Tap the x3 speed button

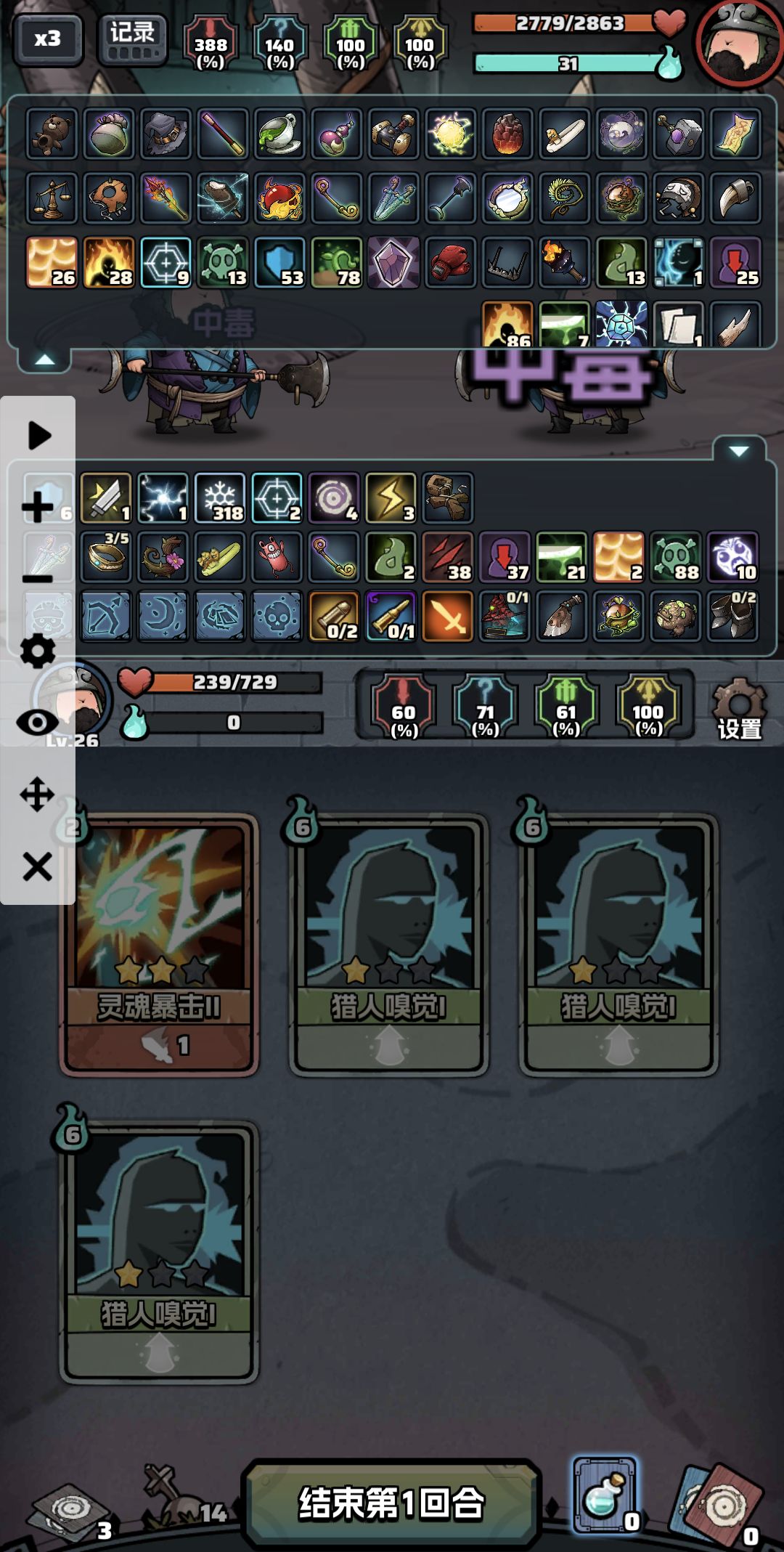48,38
